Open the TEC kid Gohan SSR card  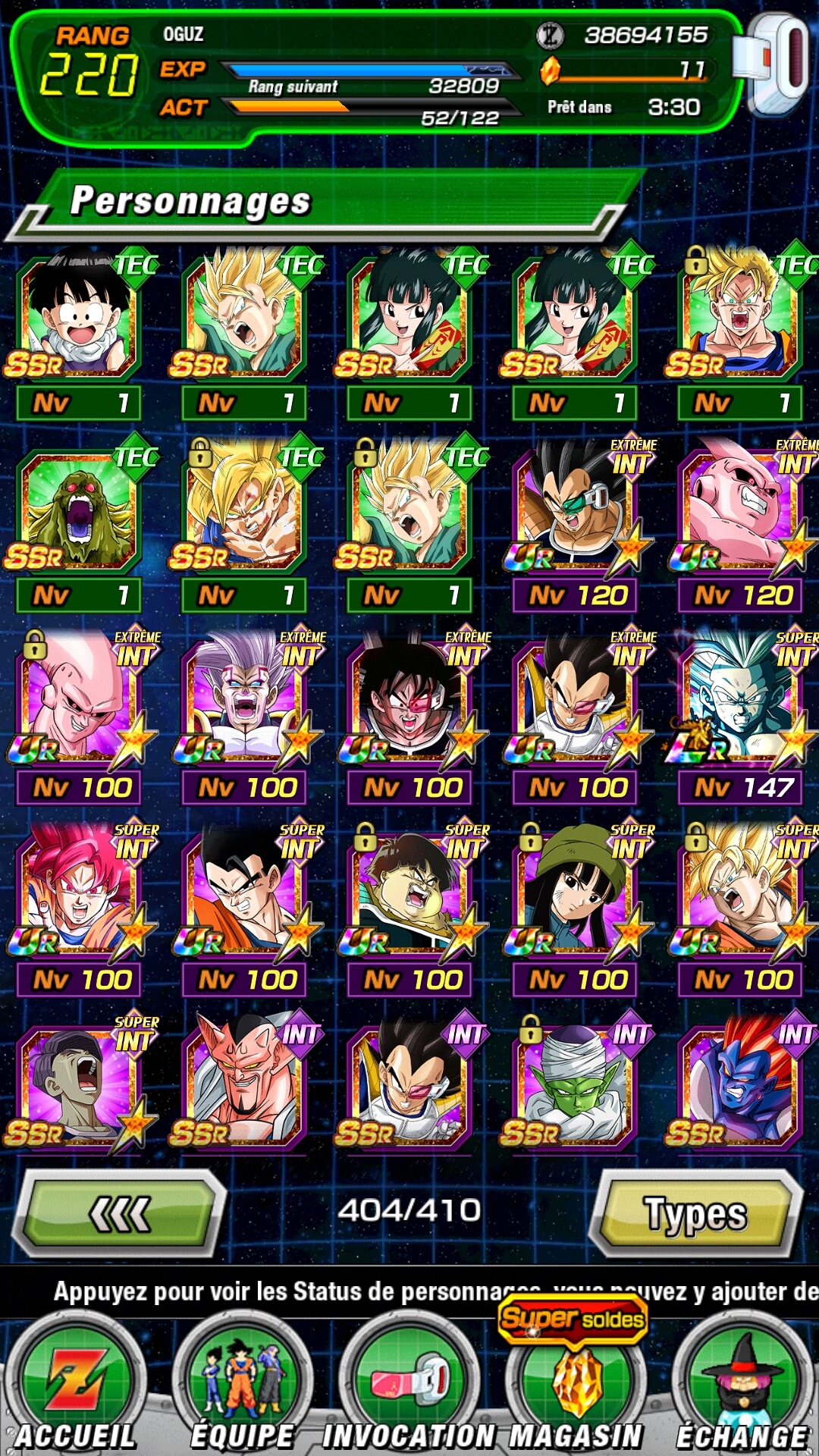click(x=79, y=334)
